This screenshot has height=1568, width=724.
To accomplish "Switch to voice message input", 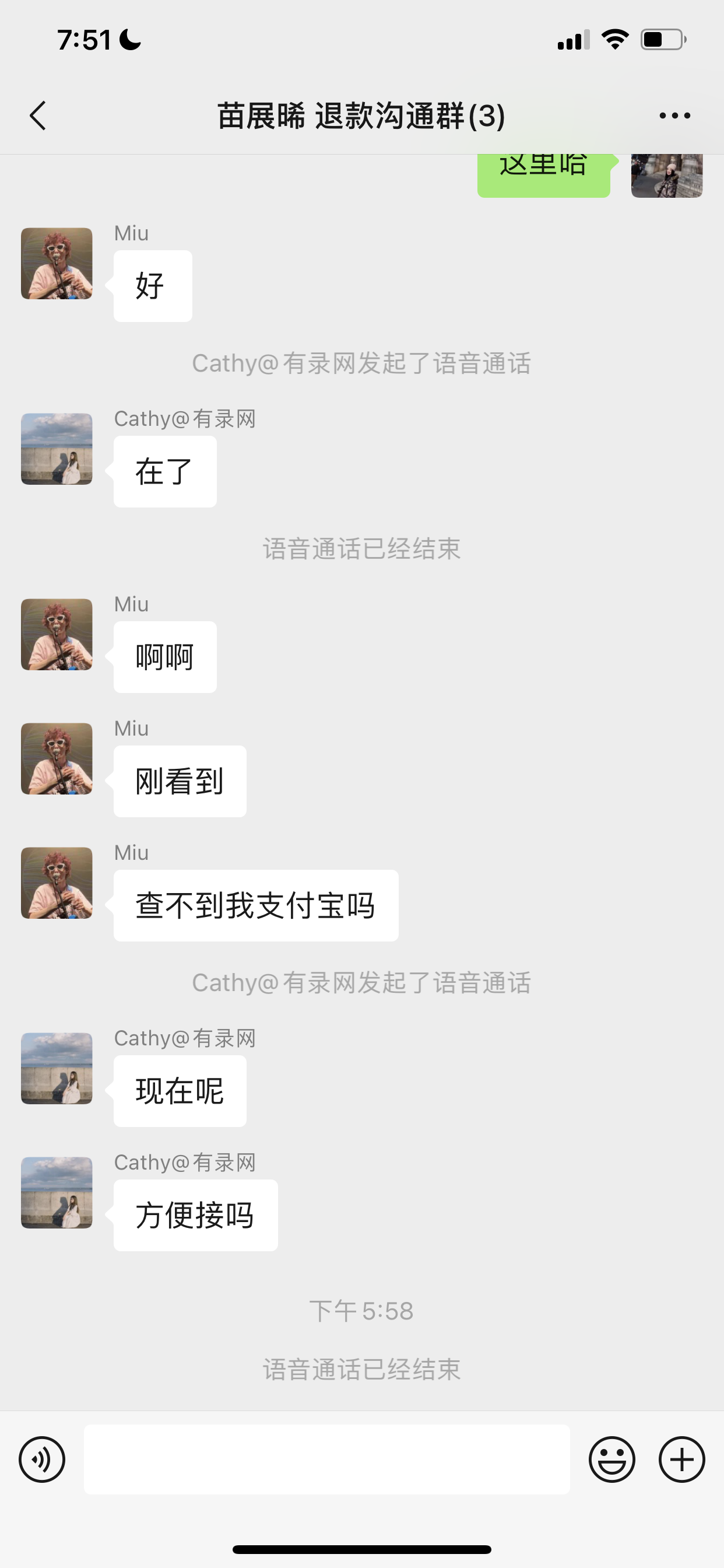I will click(42, 1459).
